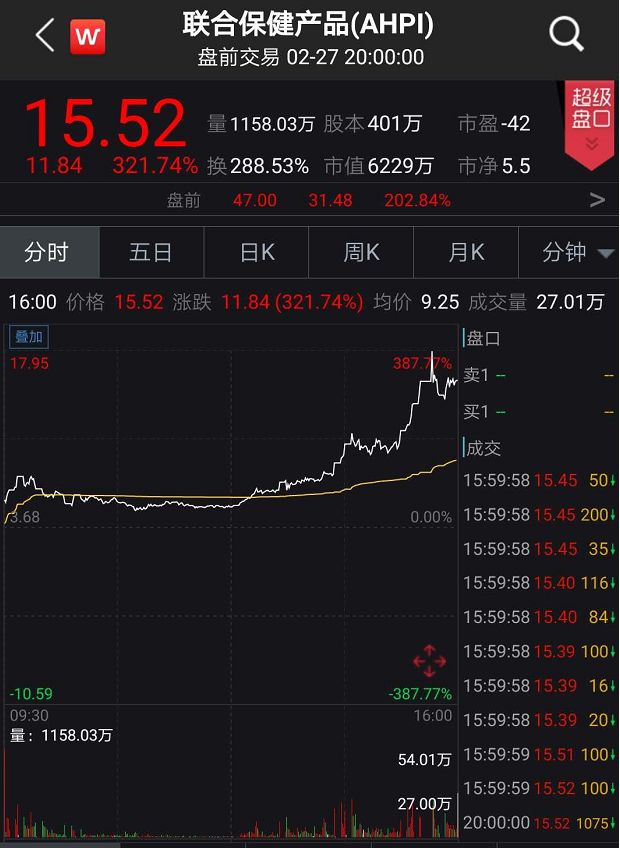The image size is (620, 848).
Task: Tap the red W badge icon
Action: click(88, 37)
